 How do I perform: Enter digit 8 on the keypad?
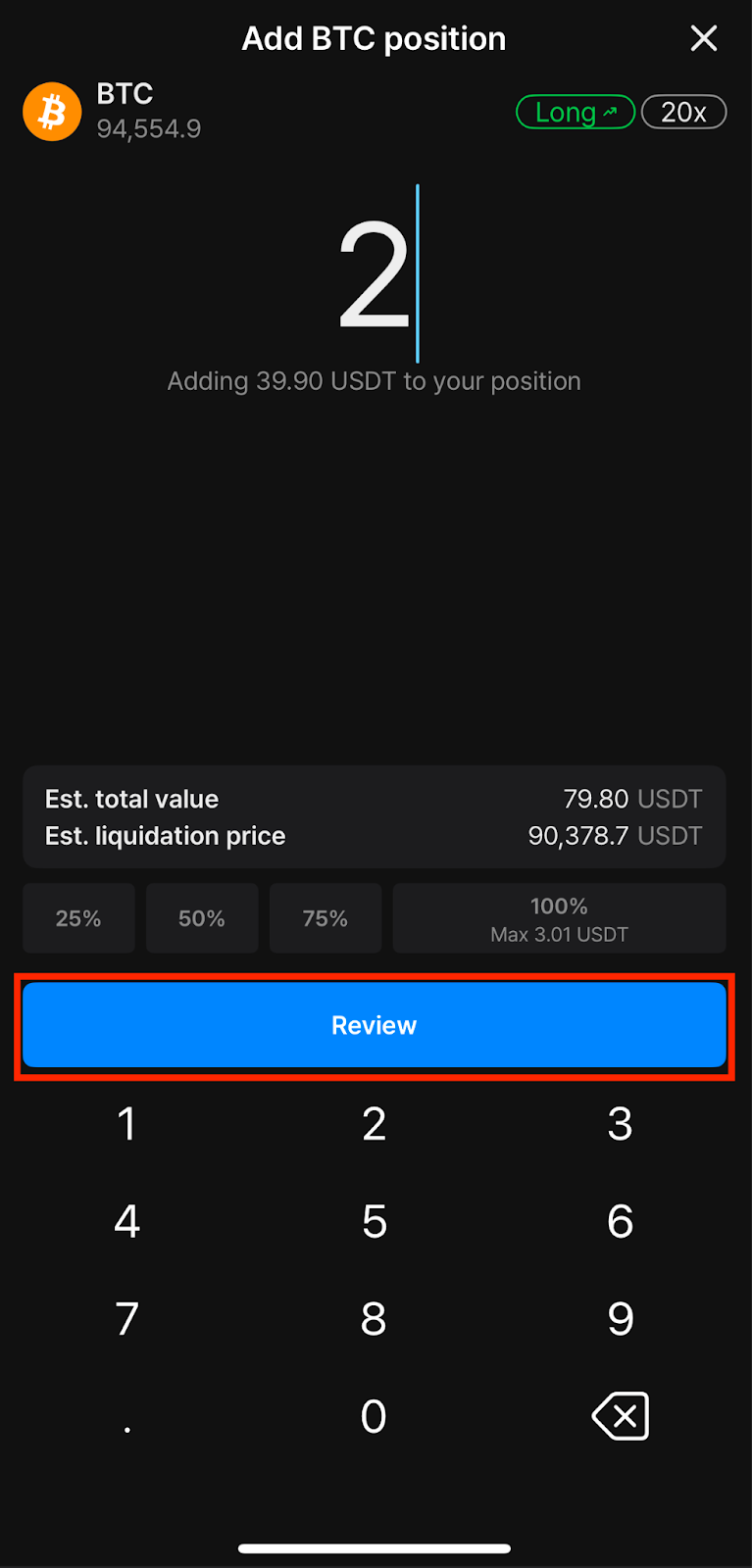click(374, 1319)
